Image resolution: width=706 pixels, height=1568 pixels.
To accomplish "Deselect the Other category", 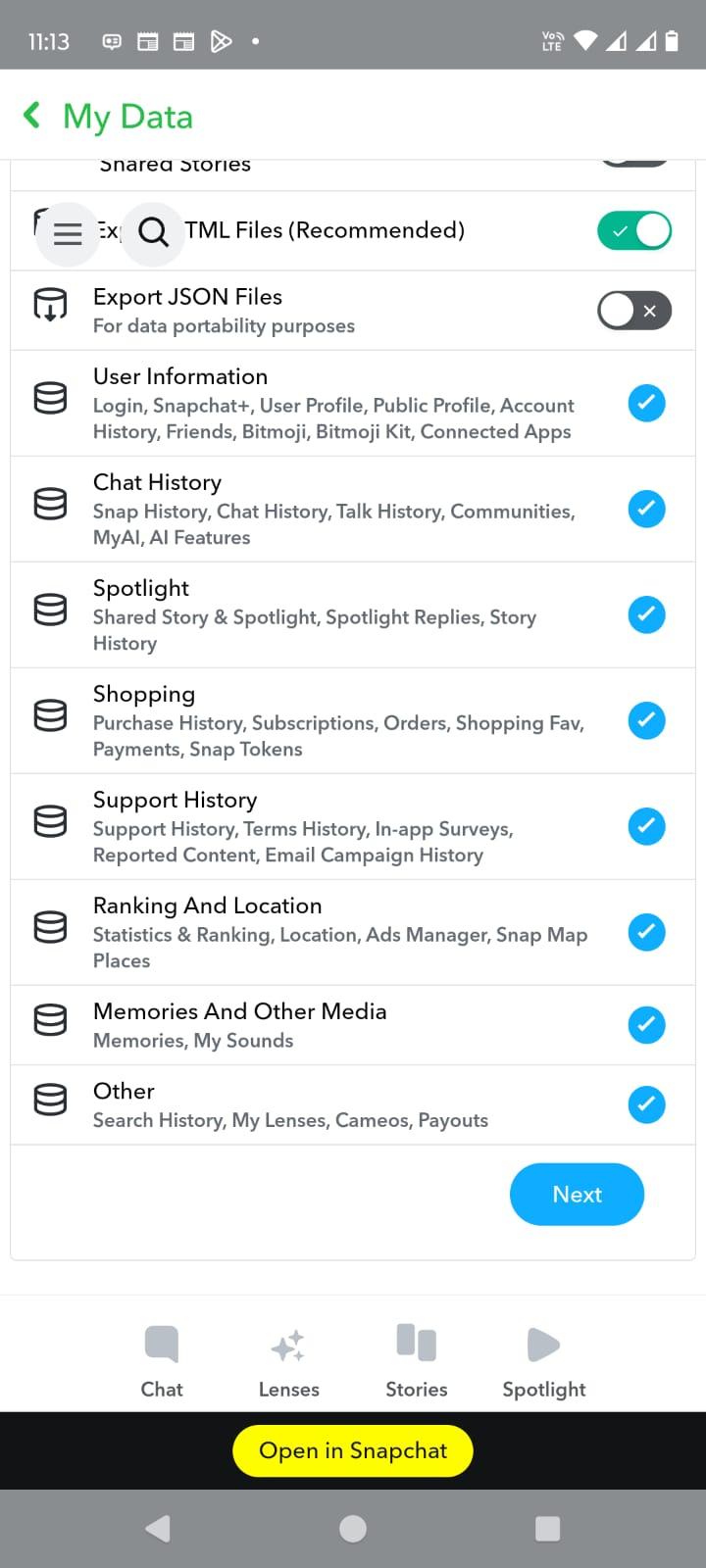I will [x=646, y=1104].
